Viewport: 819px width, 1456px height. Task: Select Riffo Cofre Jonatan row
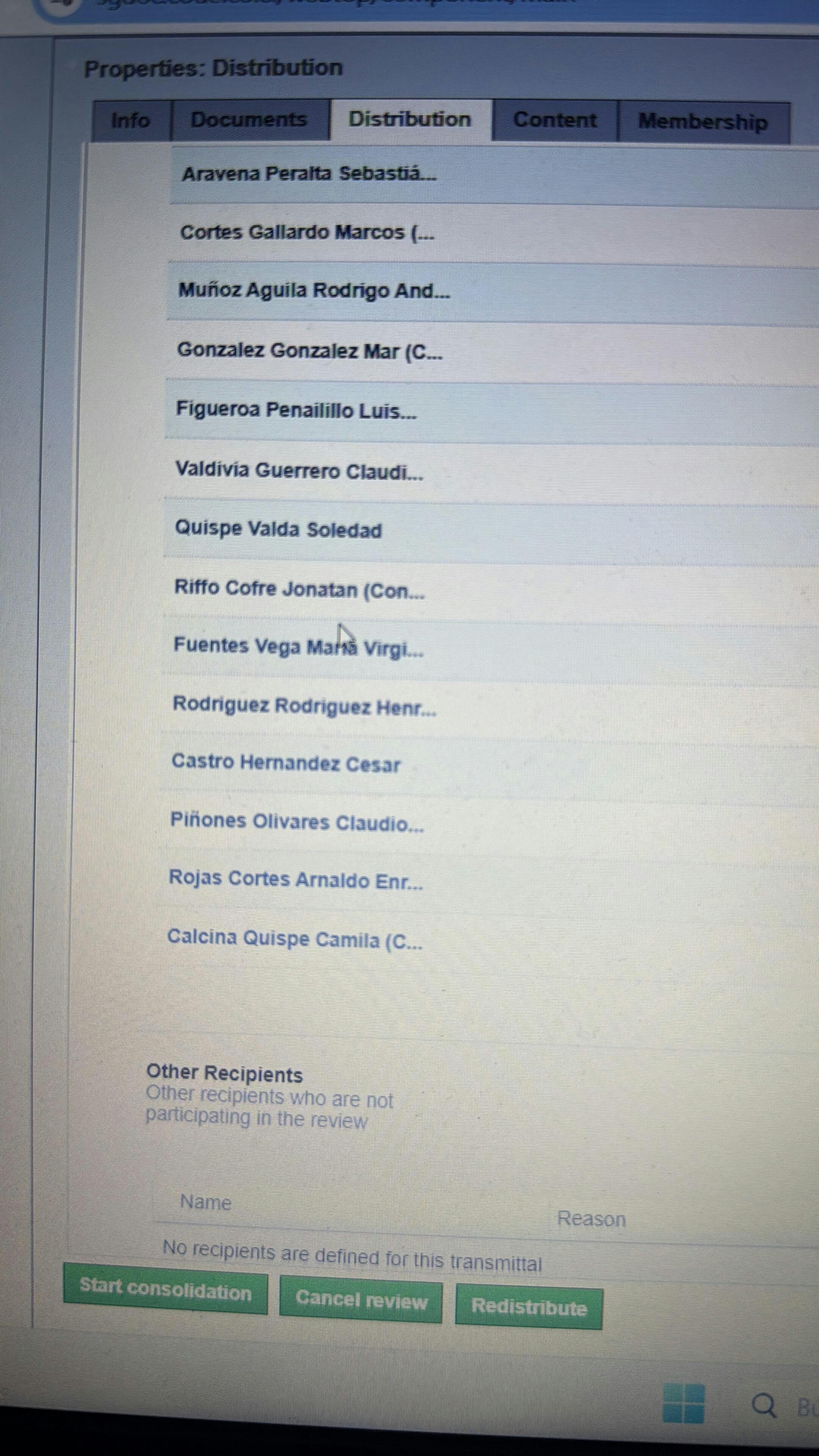click(299, 589)
